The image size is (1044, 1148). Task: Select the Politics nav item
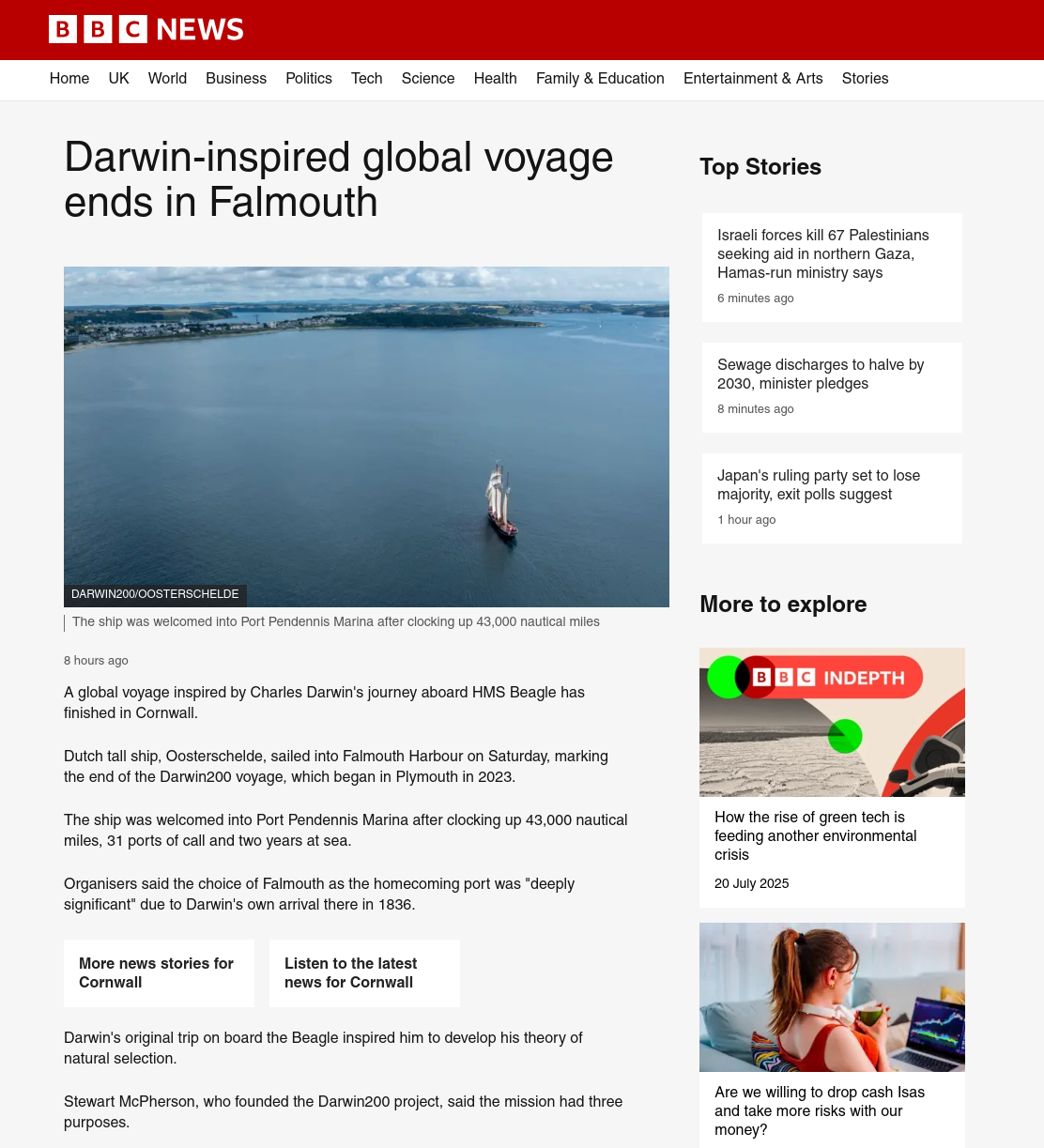pyautogui.click(x=309, y=79)
